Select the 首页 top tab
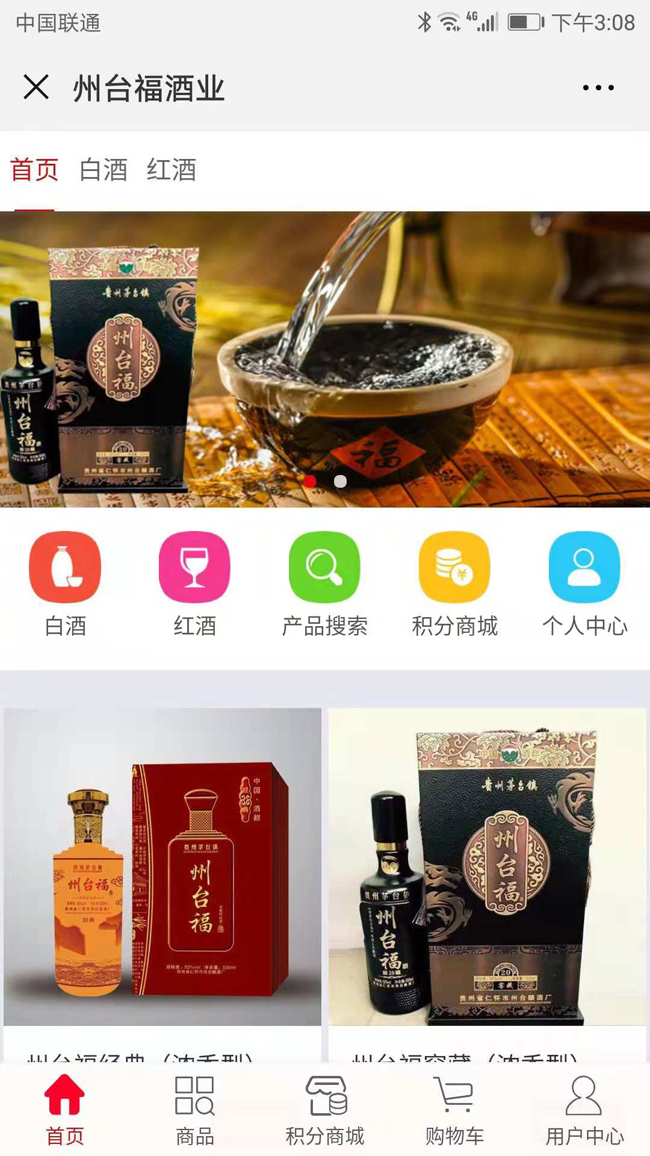This screenshot has width=650, height=1156. click(x=35, y=170)
